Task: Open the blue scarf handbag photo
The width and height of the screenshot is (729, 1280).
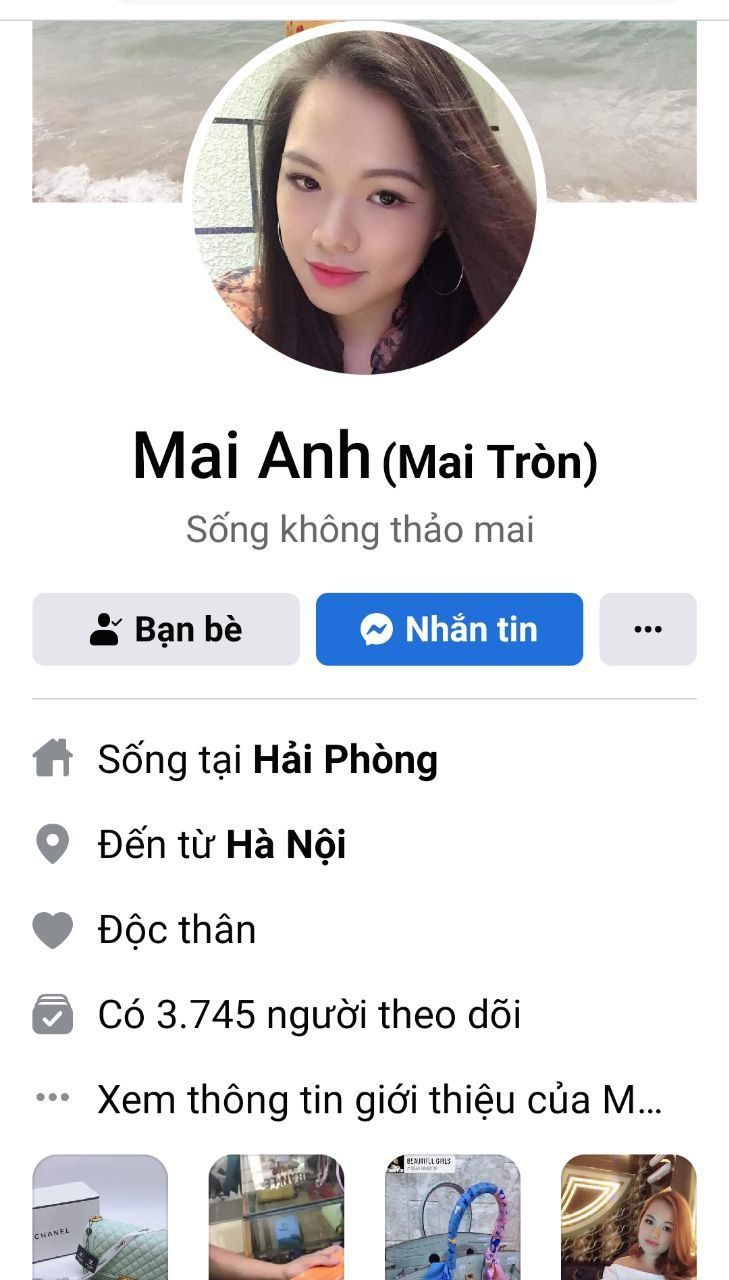Action: pos(453,1217)
